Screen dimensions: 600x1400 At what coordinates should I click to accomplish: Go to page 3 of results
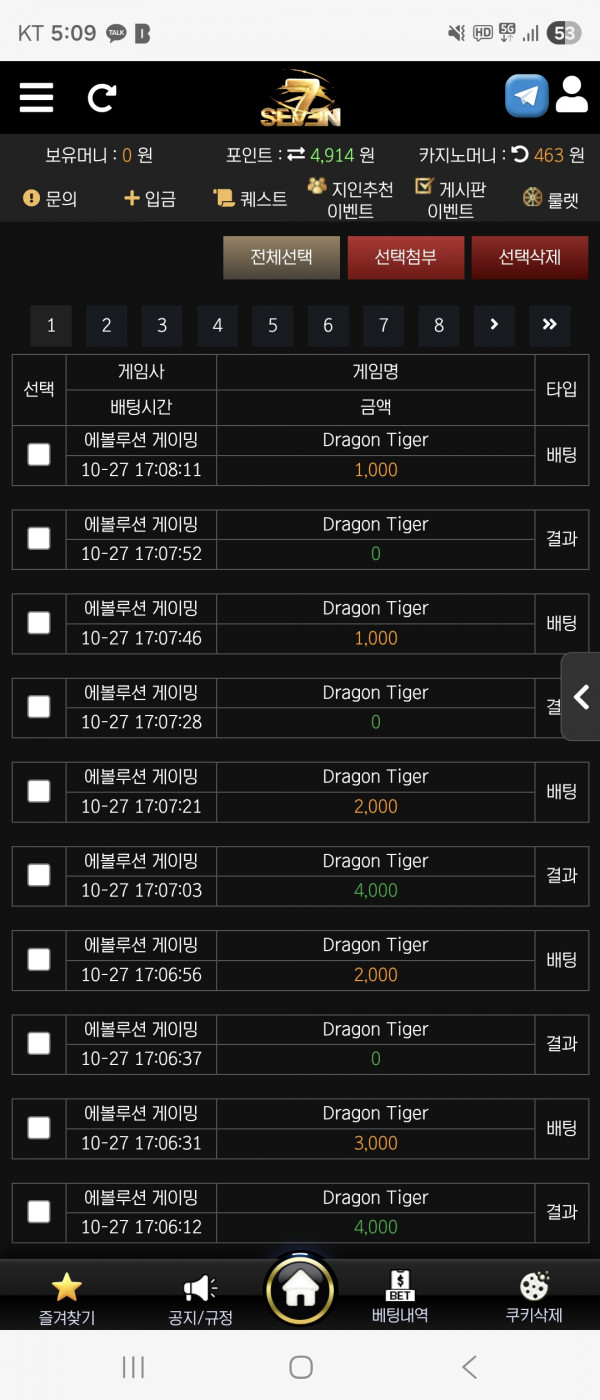click(162, 325)
